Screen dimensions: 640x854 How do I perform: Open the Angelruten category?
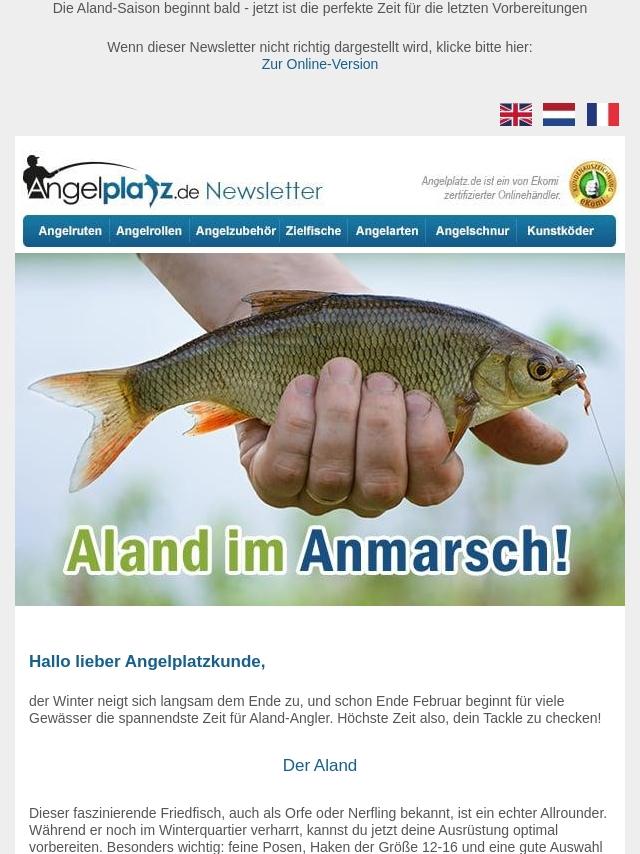(70, 231)
